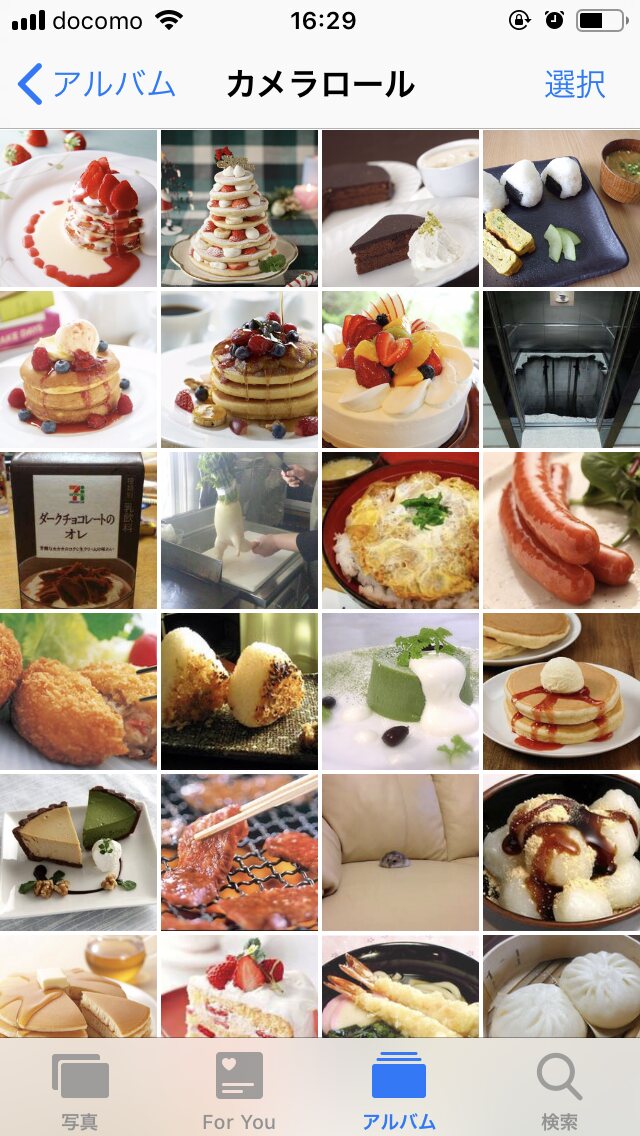Open the mochi with brown syrup photo
Image resolution: width=640 pixels, height=1136 pixels.
click(x=561, y=852)
